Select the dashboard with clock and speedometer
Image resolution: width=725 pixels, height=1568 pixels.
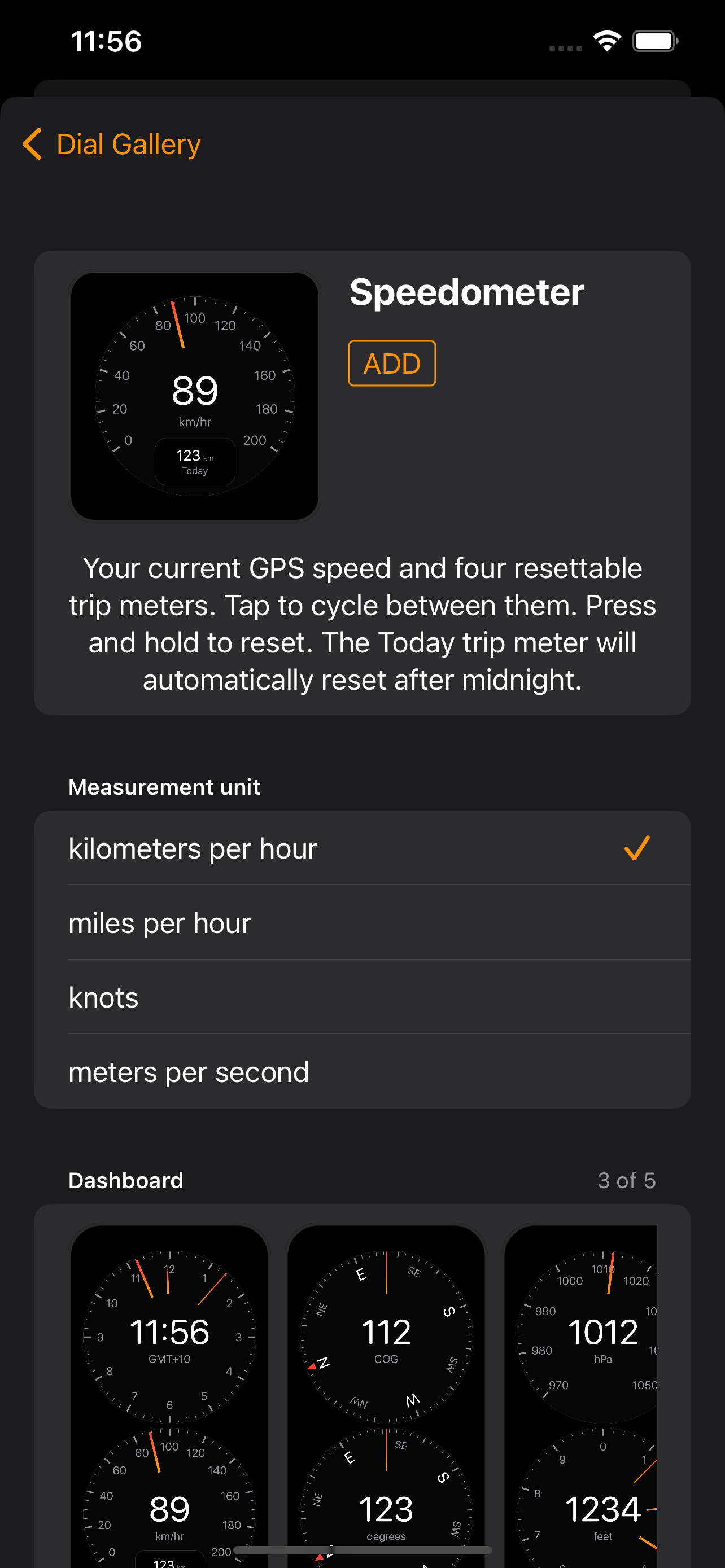click(x=169, y=1394)
